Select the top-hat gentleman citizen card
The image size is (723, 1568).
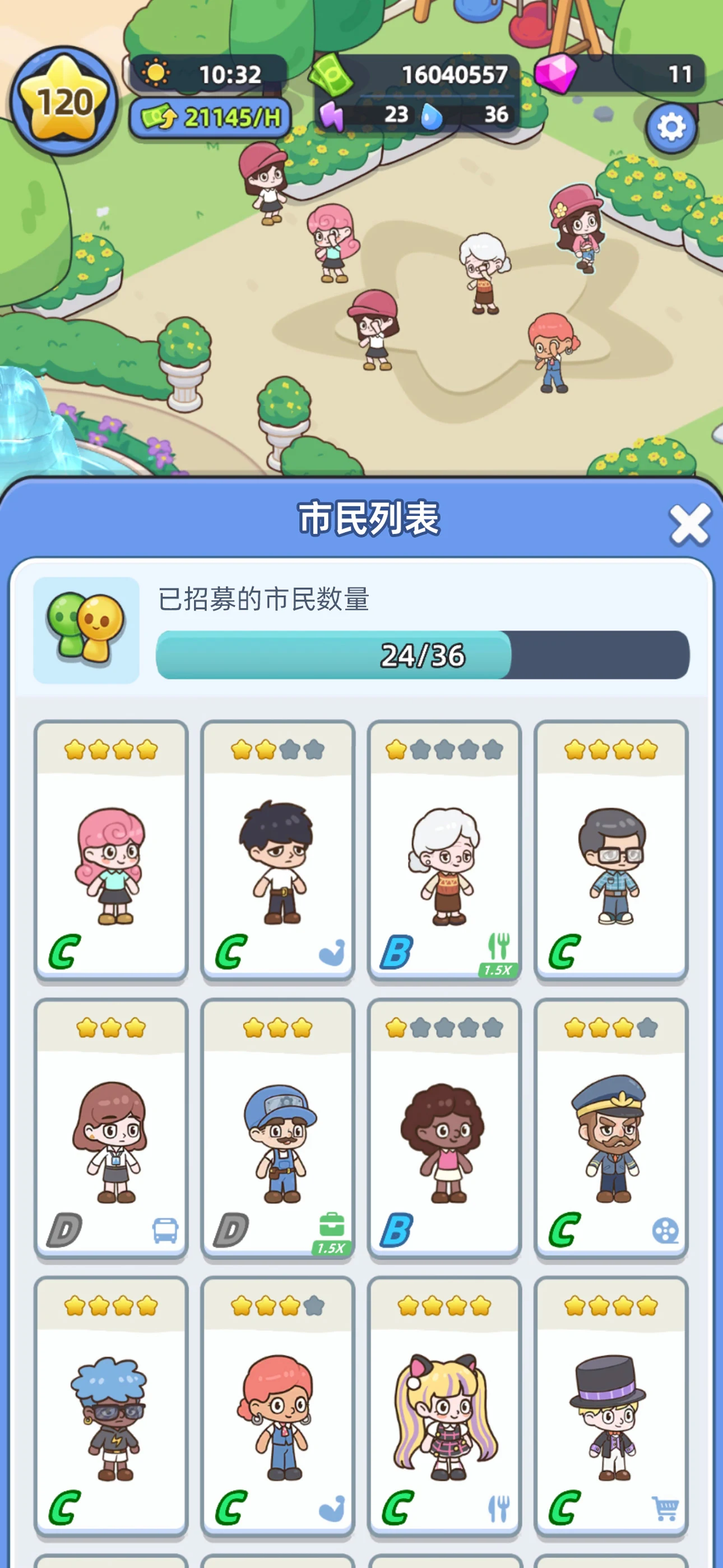[611, 1405]
